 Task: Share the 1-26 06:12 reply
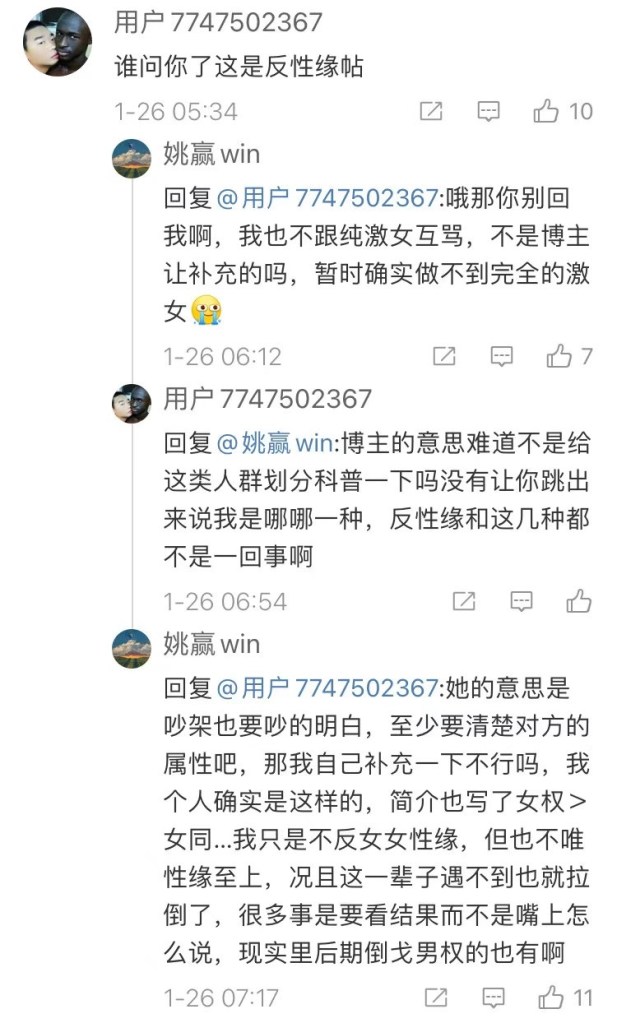pyautogui.click(x=444, y=356)
